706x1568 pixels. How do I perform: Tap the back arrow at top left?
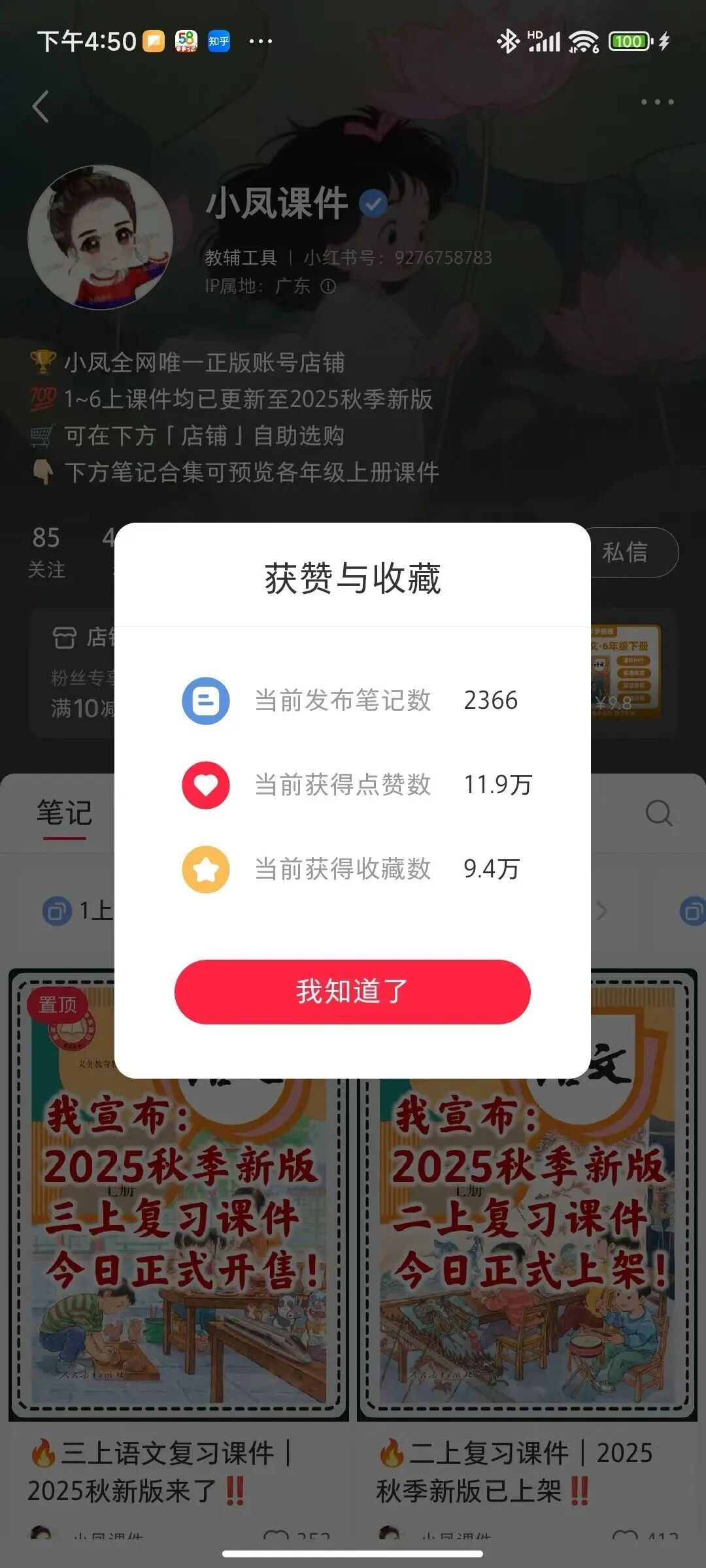tap(41, 106)
